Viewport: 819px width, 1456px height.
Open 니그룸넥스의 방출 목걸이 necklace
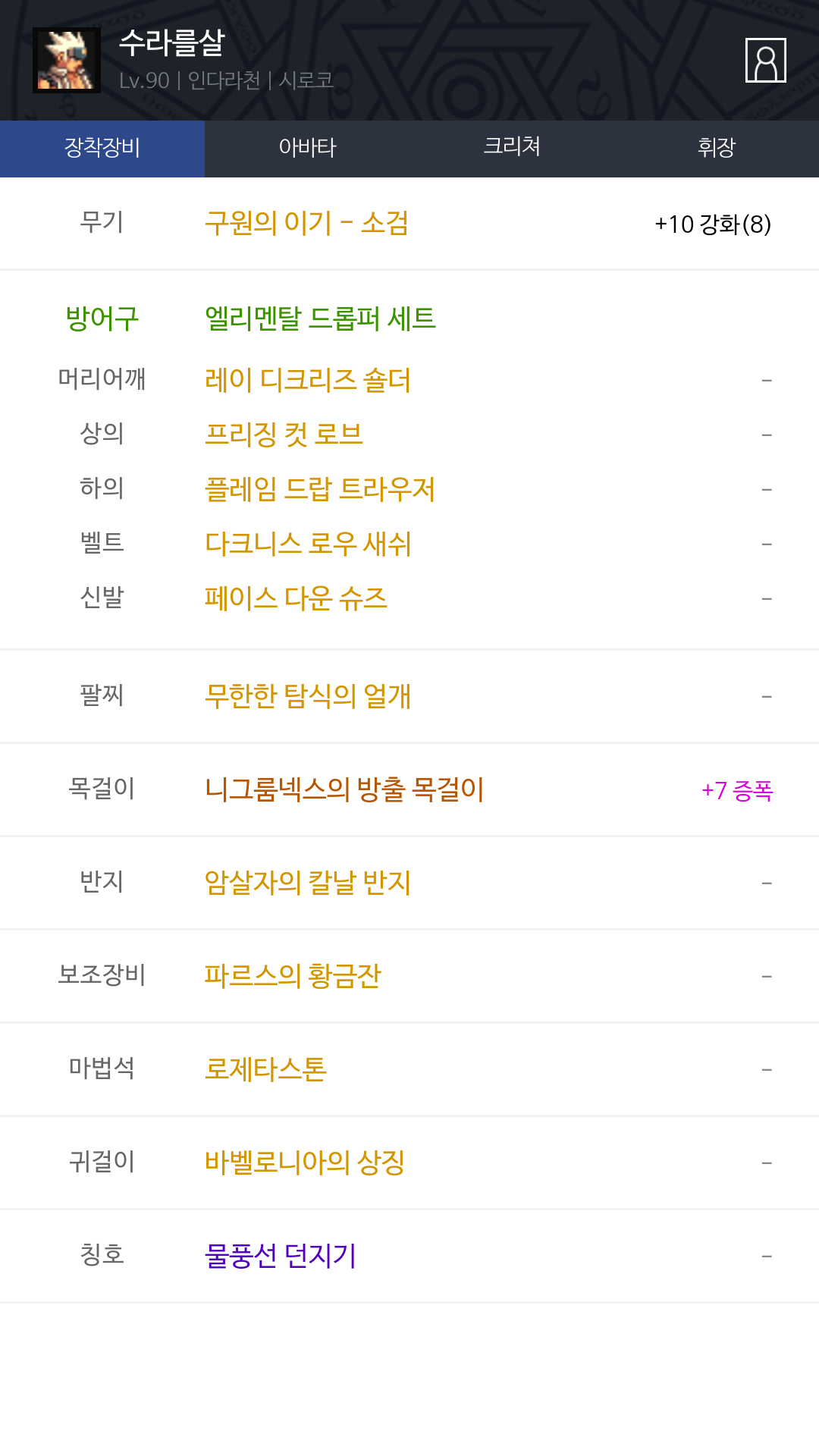pos(344,789)
